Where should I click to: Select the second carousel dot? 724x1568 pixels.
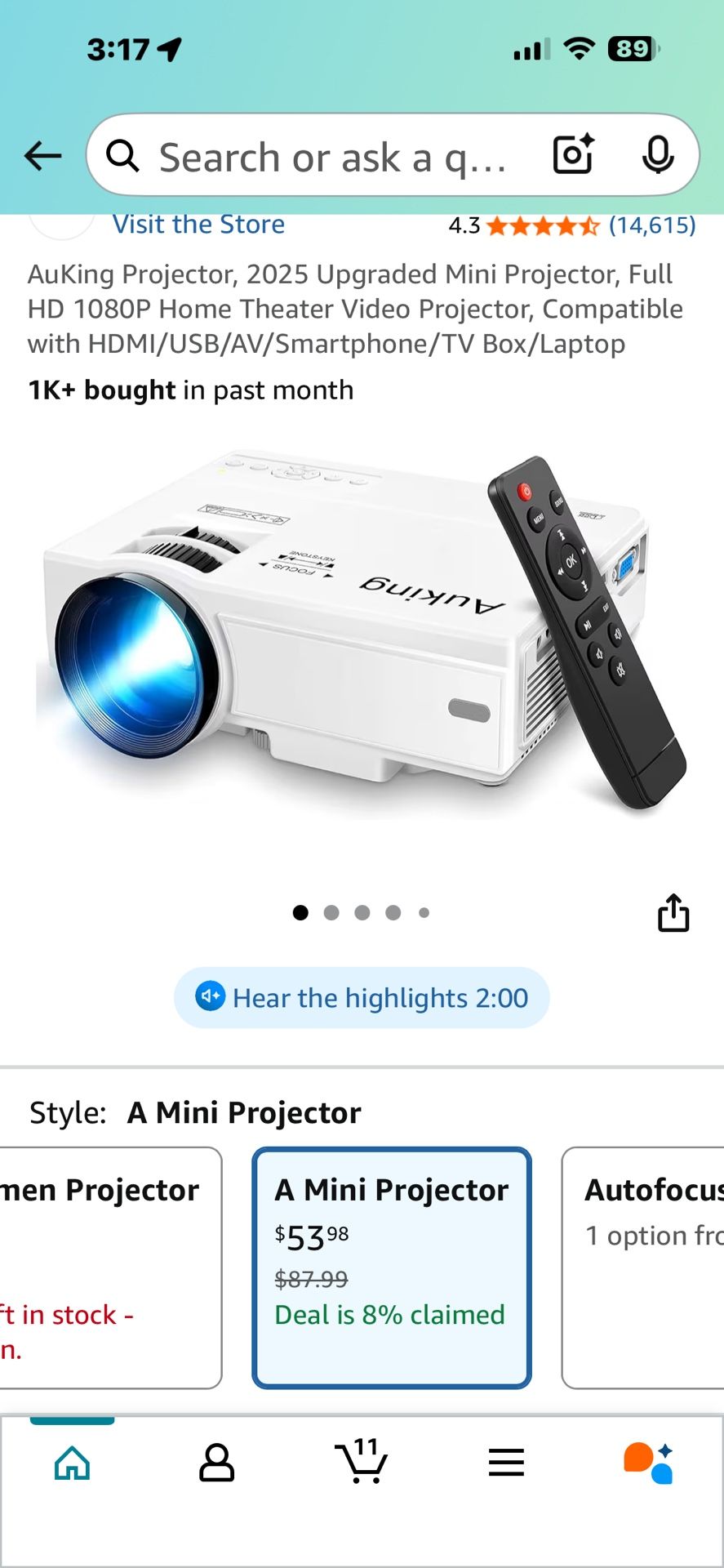[x=331, y=912]
